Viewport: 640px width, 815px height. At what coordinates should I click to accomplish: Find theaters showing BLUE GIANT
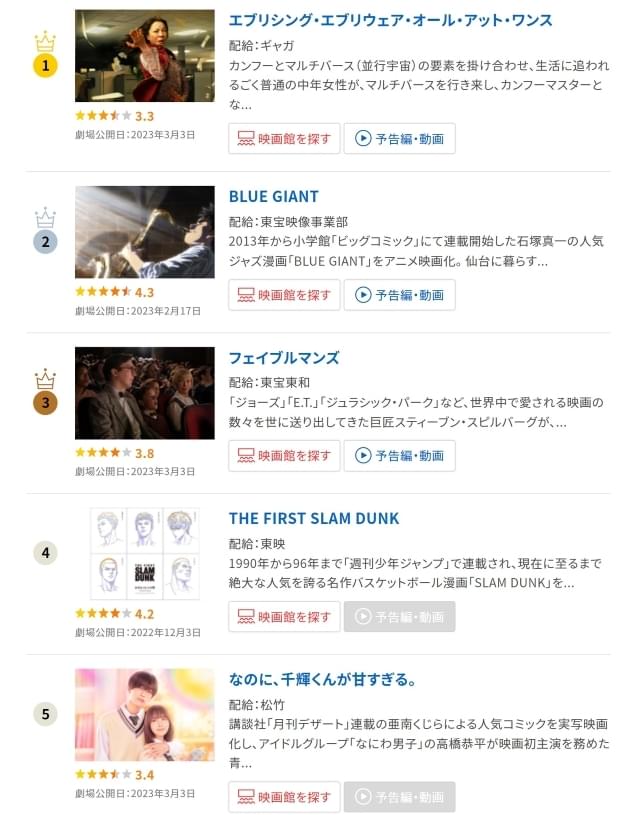(284, 295)
